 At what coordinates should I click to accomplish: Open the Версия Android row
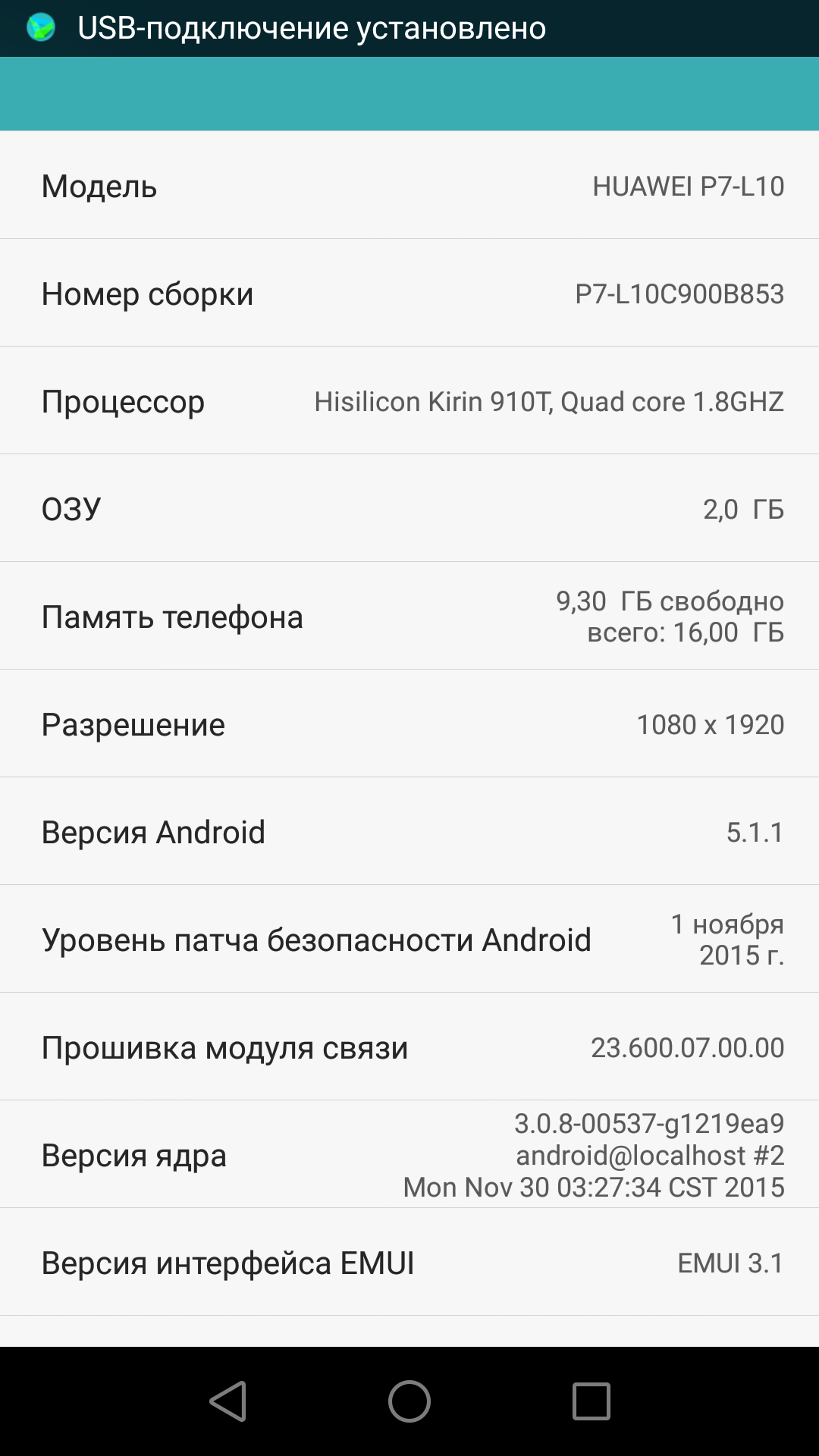click(409, 832)
